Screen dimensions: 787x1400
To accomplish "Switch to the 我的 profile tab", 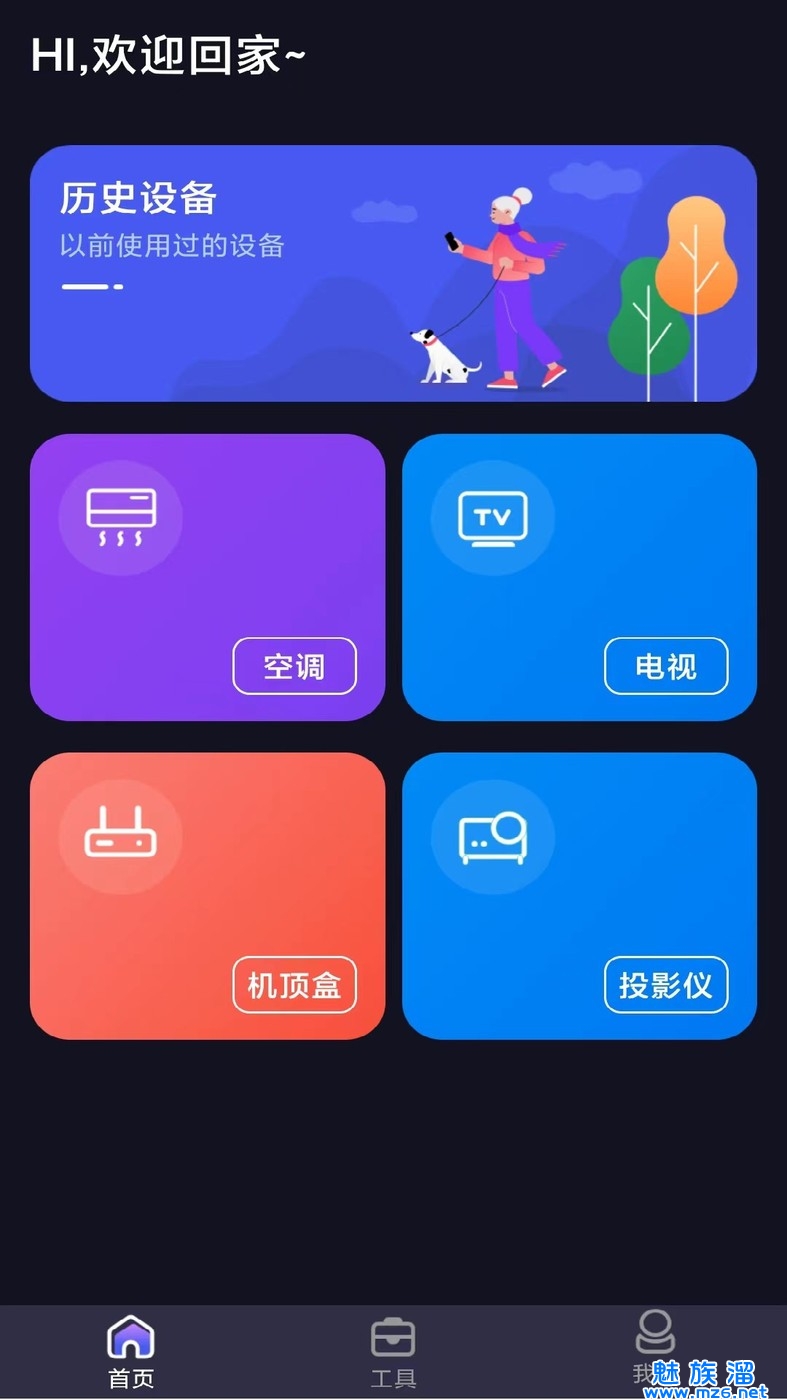I will tap(655, 1345).
